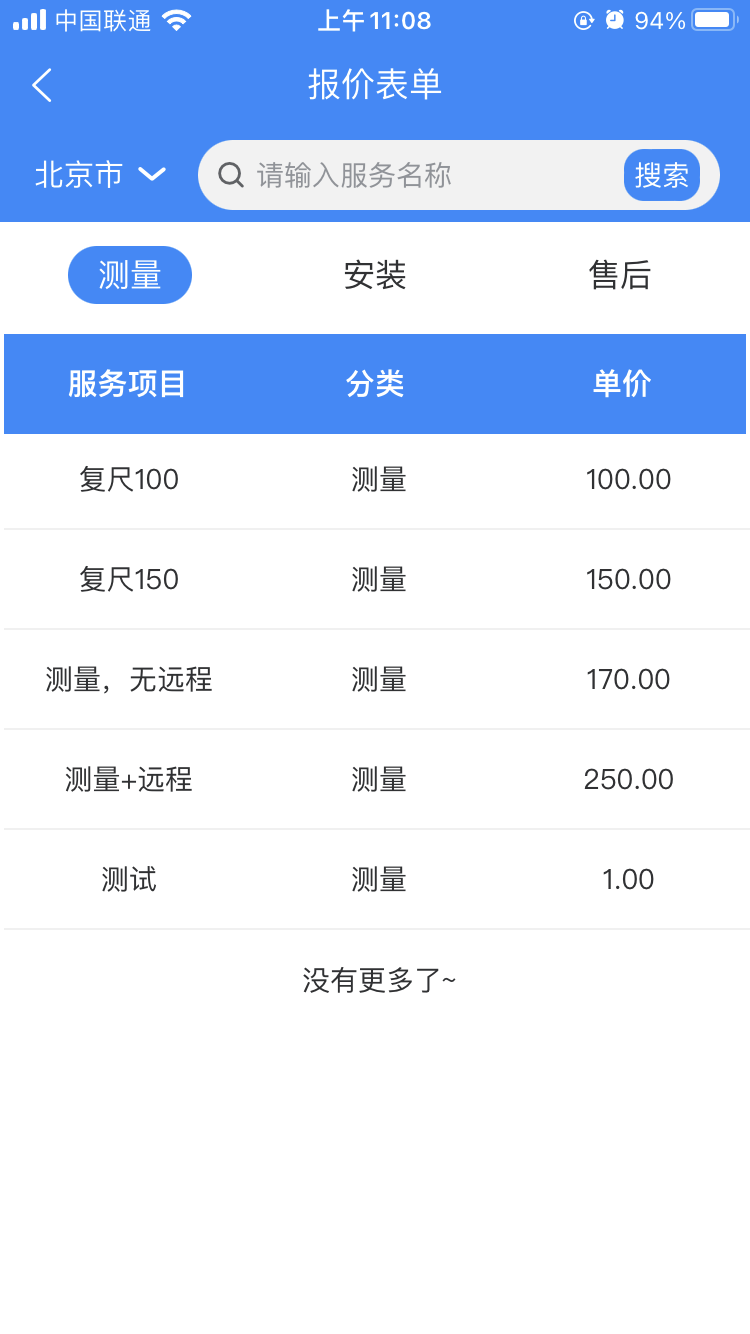
Task: Switch to the 安装 tab
Action: [x=375, y=275]
